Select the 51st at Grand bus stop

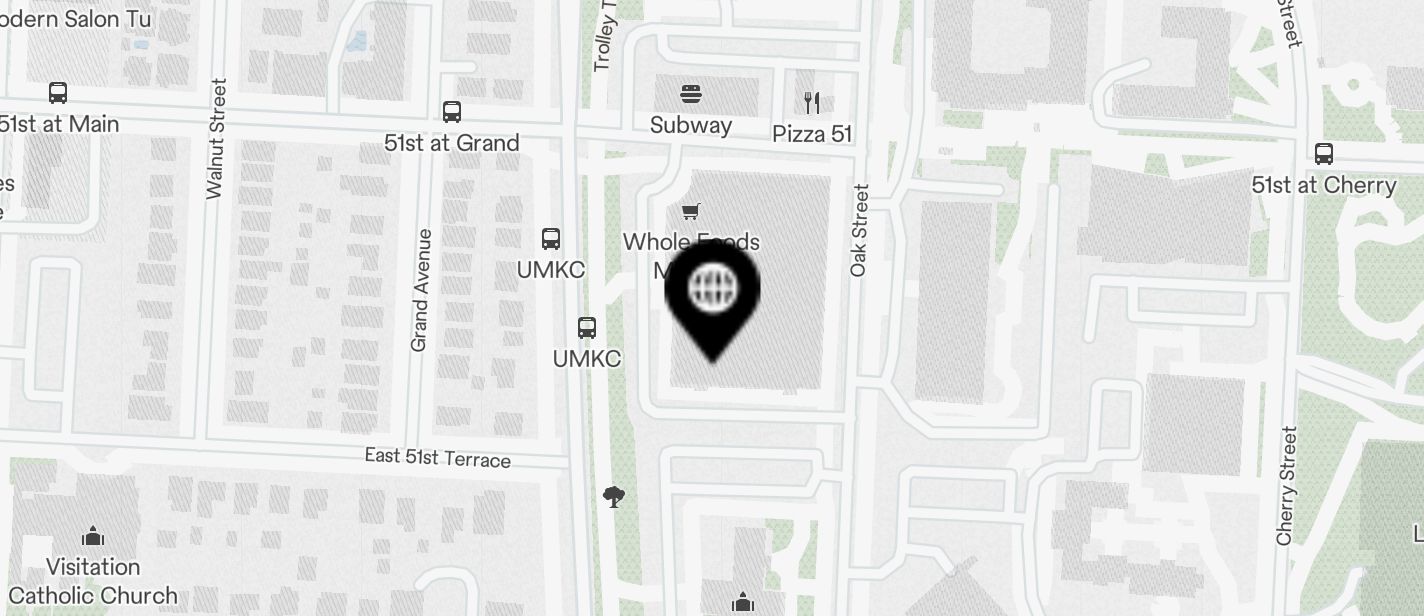(452, 112)
